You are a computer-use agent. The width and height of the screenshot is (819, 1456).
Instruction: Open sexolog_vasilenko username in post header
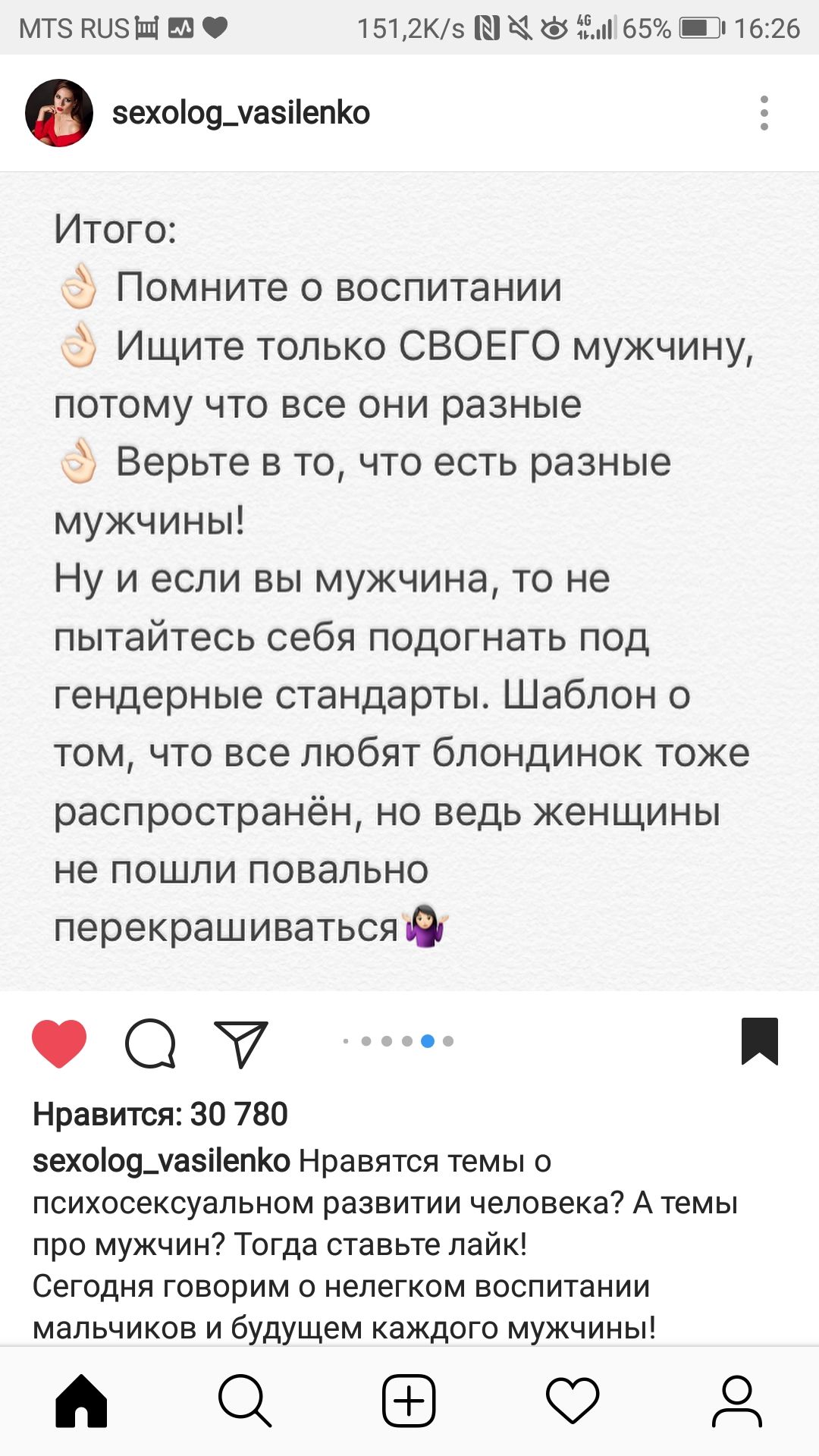tap(240, 113)
